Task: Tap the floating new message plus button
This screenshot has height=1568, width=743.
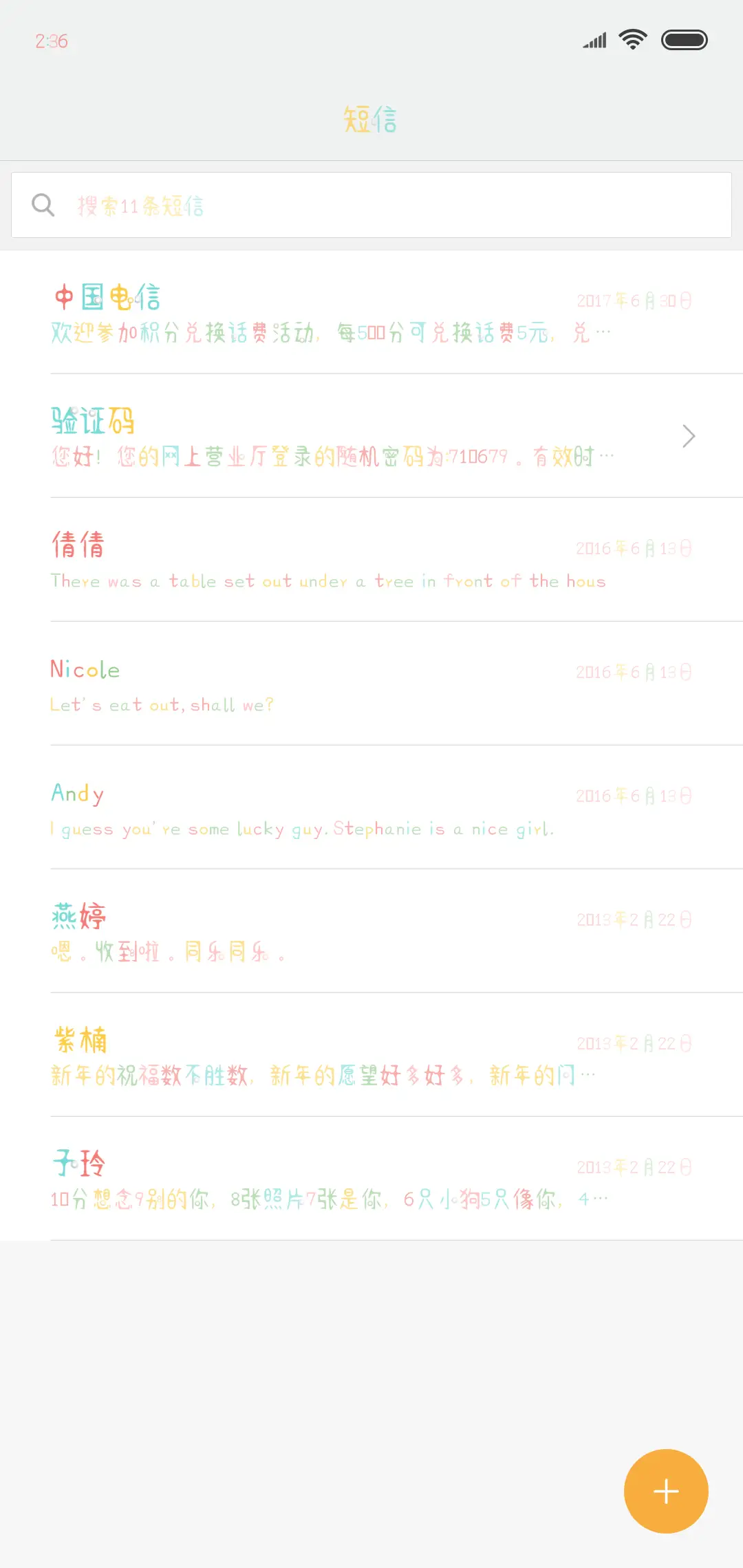Action: (665, 1490)
